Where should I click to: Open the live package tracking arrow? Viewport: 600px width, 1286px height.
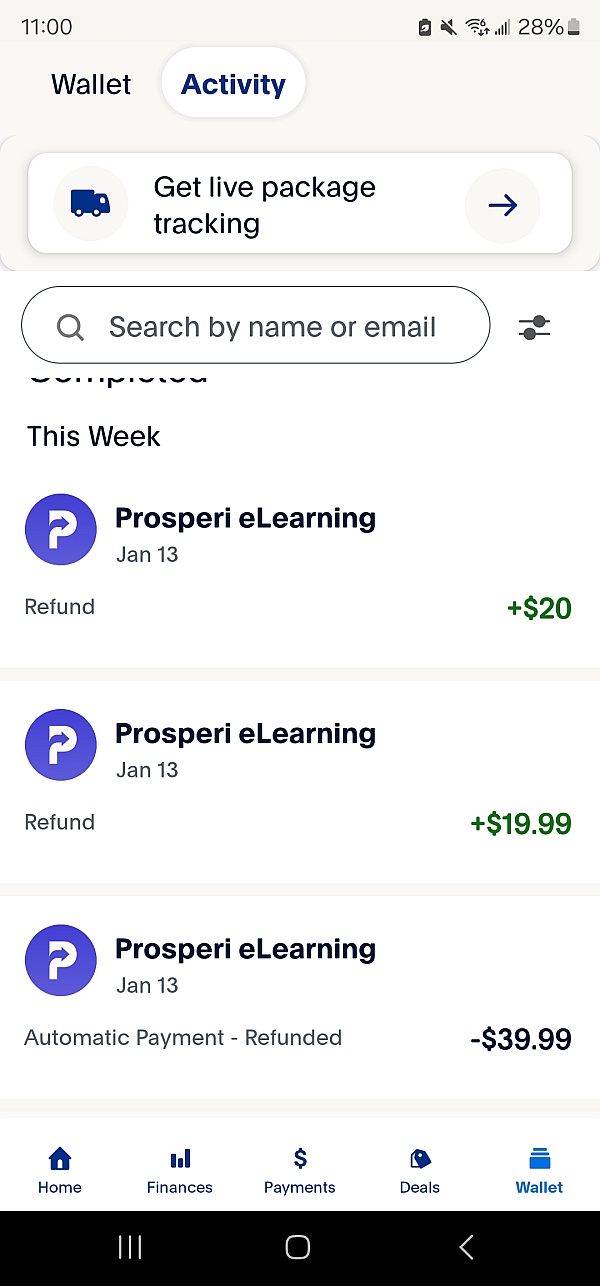(x=502, y=206)
